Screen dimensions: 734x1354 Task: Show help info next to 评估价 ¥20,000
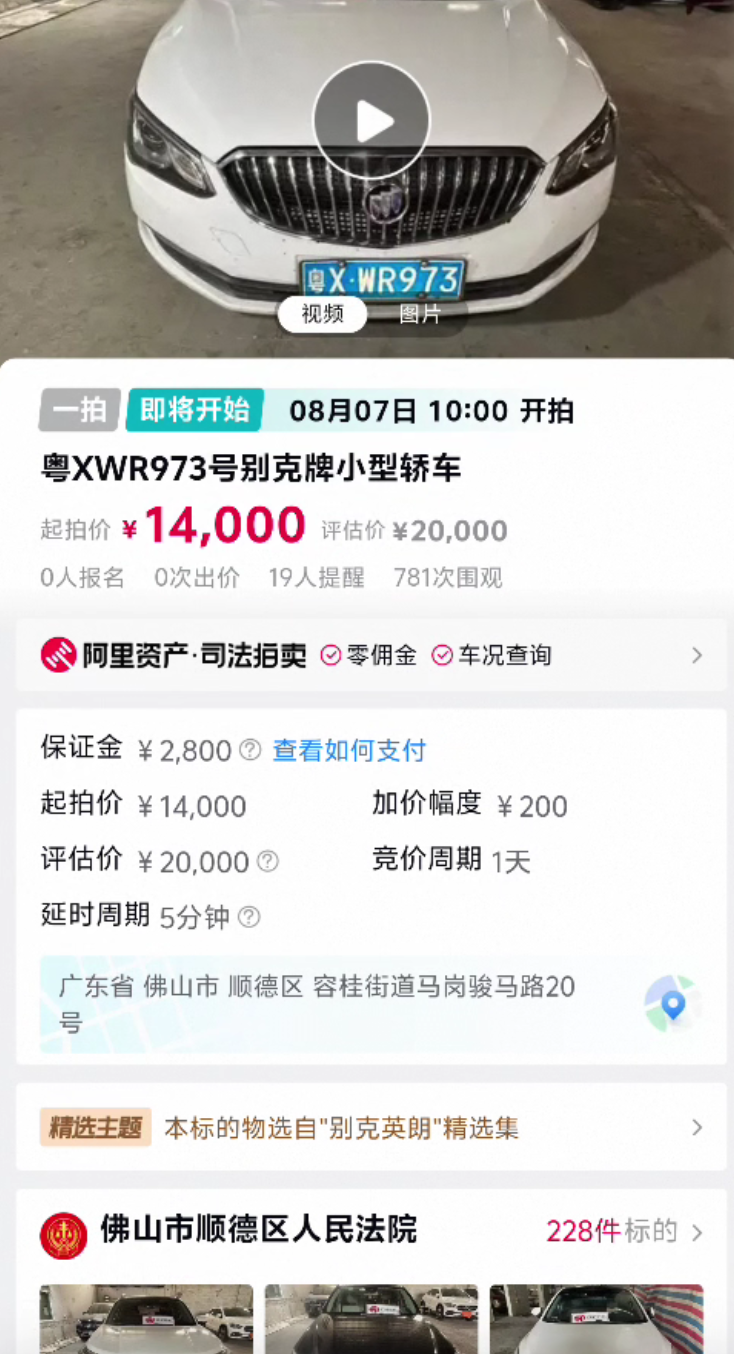coord(267,861)
